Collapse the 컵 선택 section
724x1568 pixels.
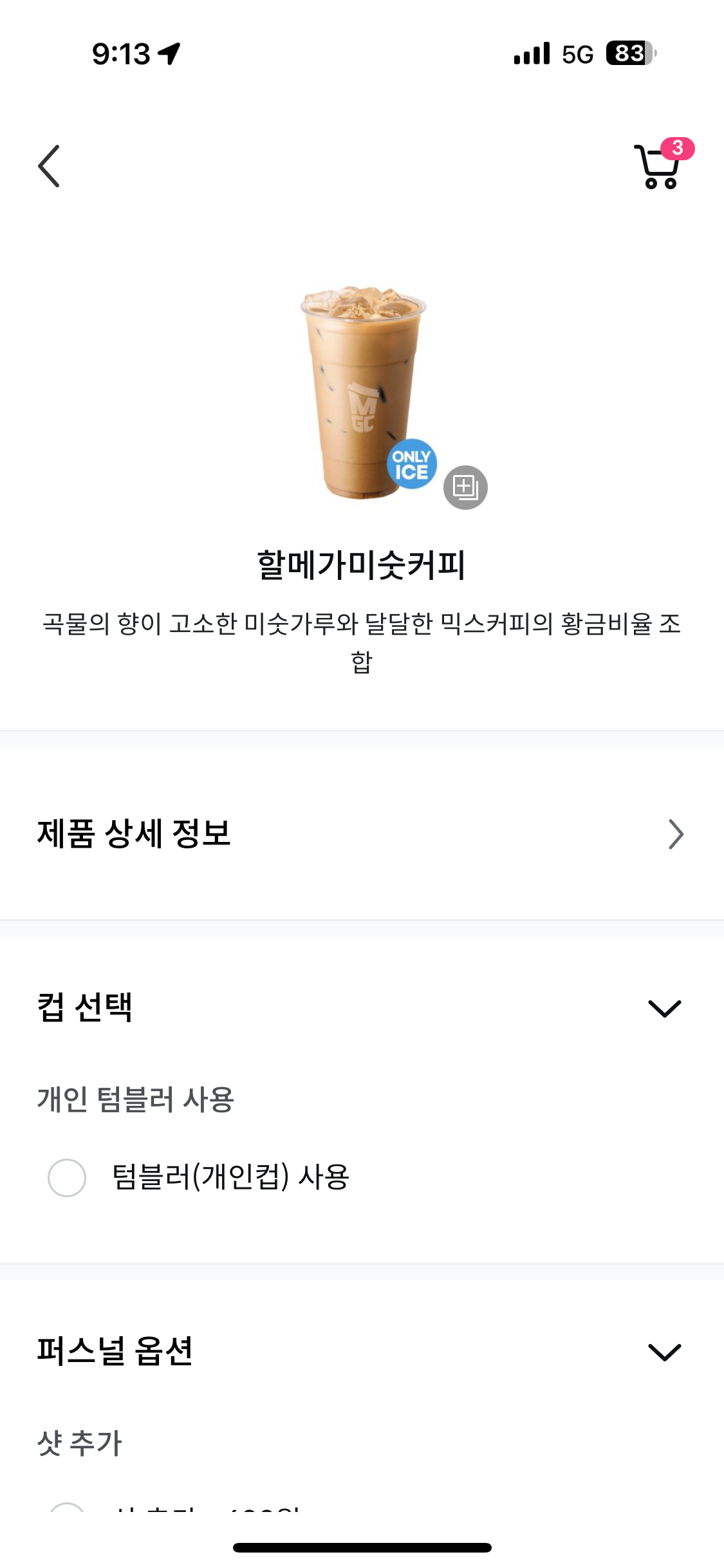[664, 1008]
